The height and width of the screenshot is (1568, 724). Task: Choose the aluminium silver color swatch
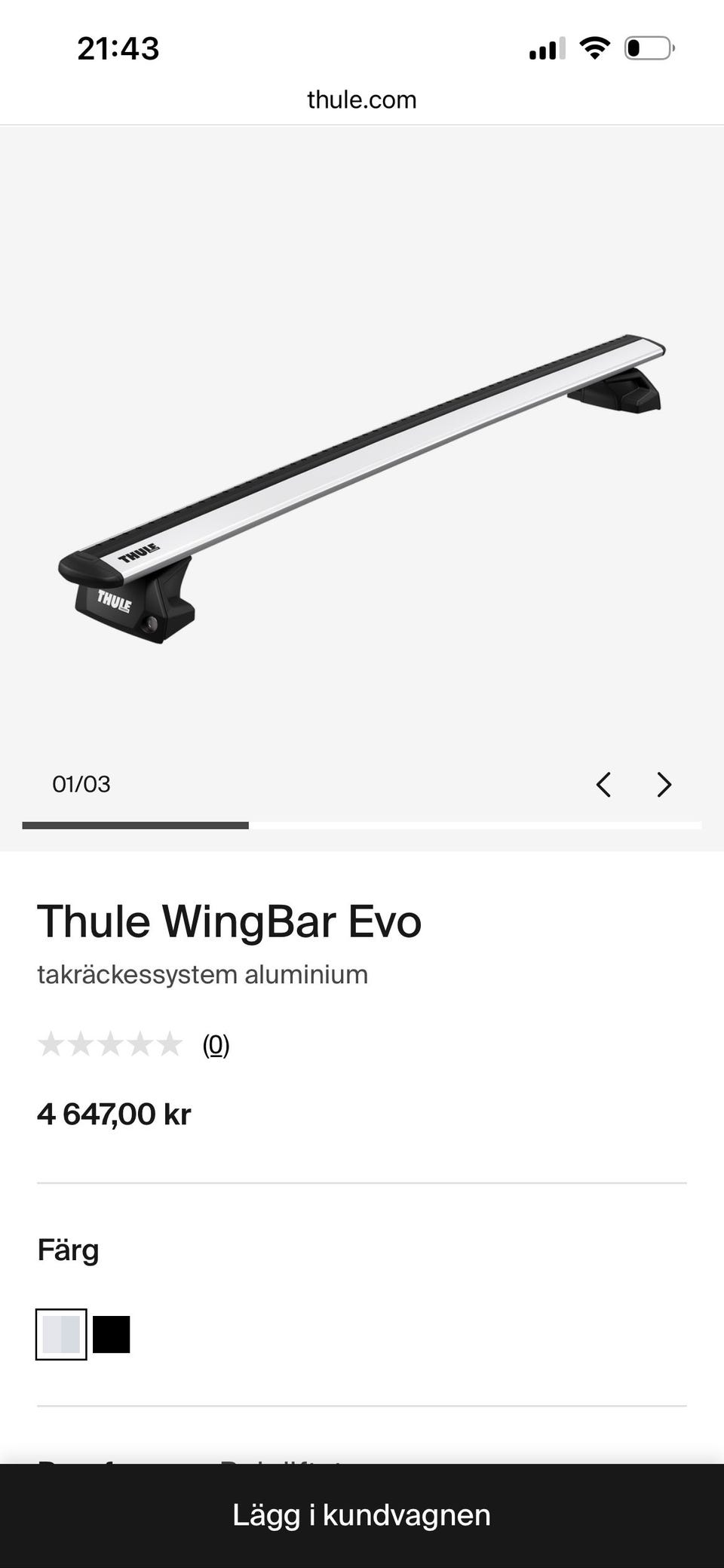click(61, 1334)
